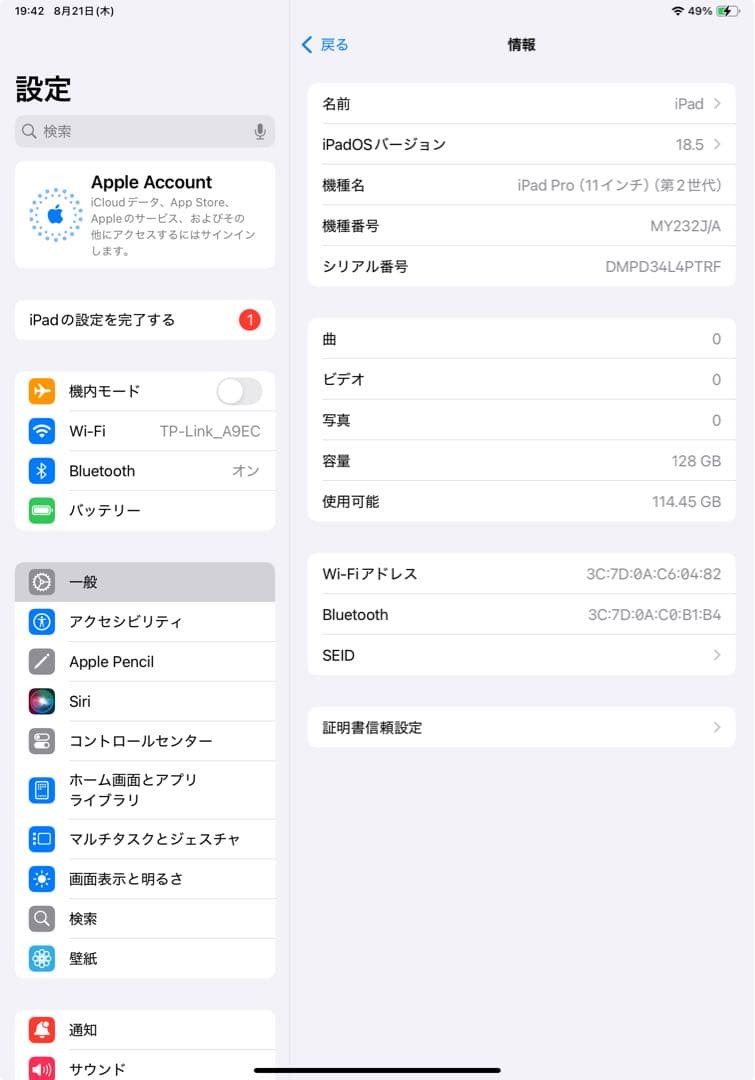This screenshot has width=755, height=1080.
Task: Tap the microphone icon in search bar
Action: 259,131
